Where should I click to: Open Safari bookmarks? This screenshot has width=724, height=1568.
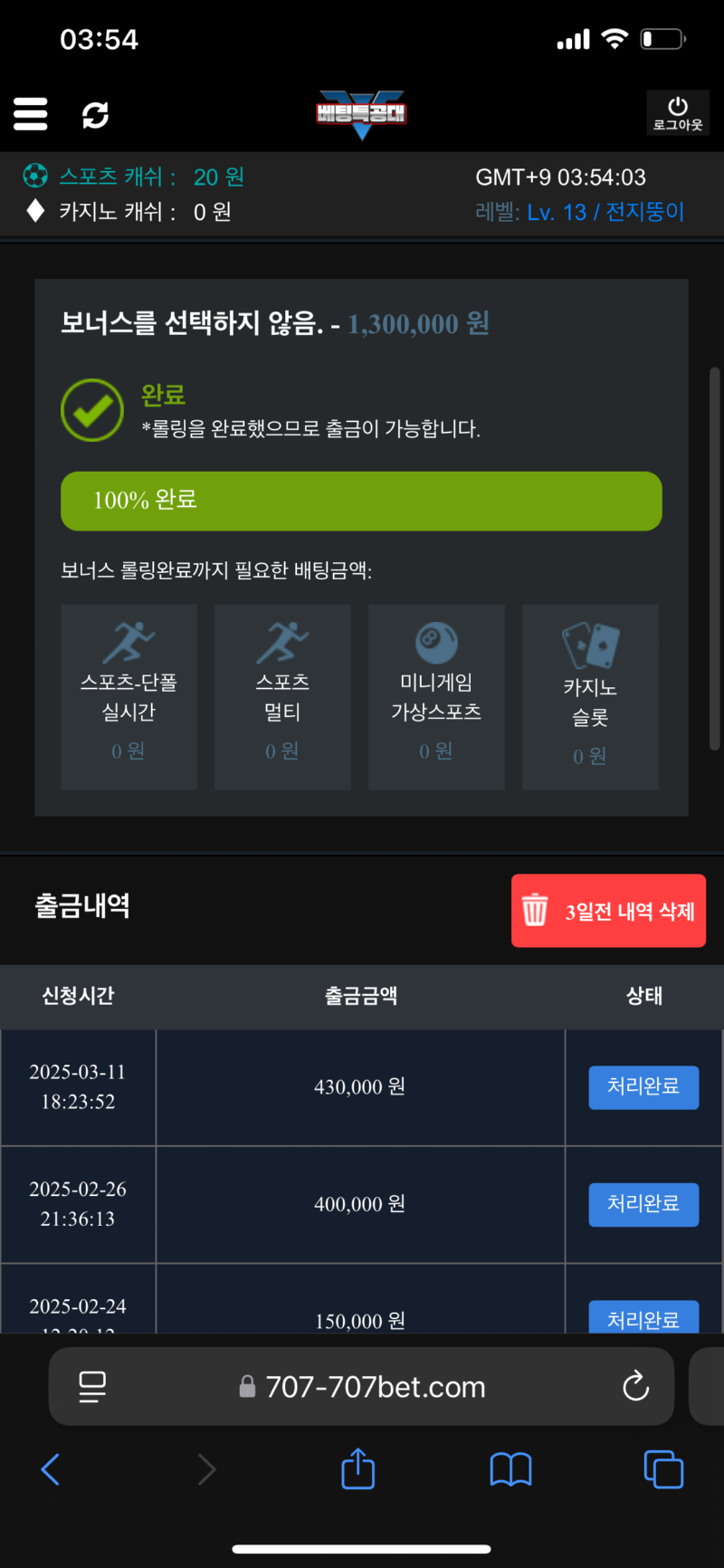[x=510, y=1469]
